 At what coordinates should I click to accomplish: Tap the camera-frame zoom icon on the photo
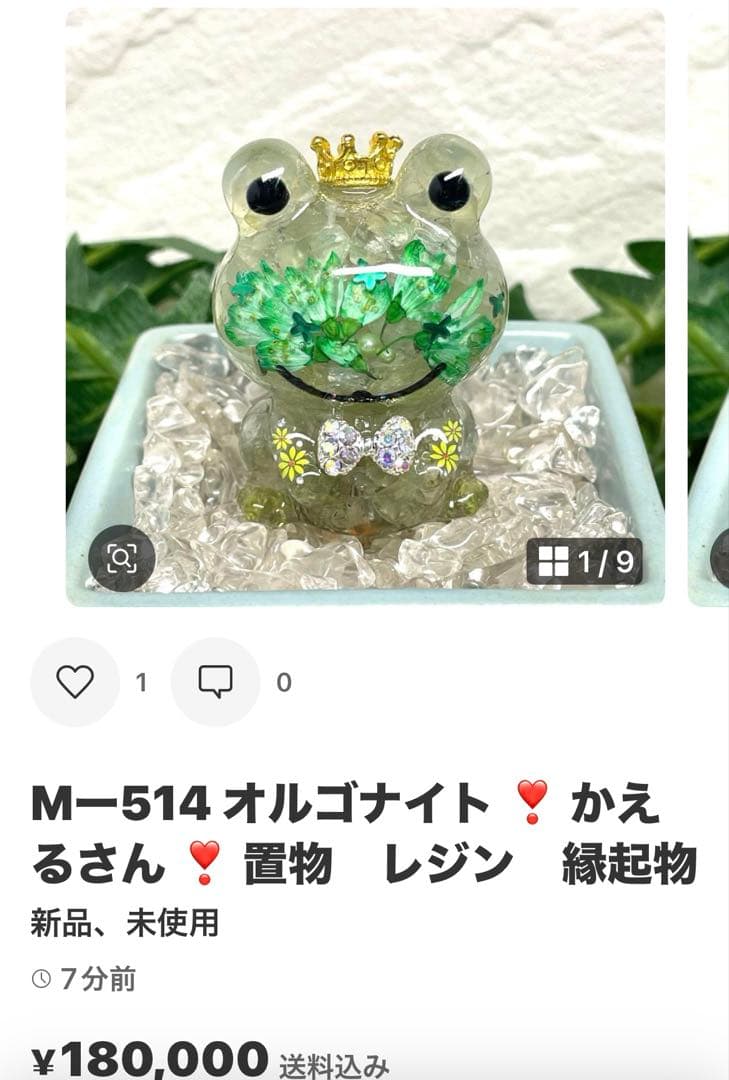click(121, 557)
